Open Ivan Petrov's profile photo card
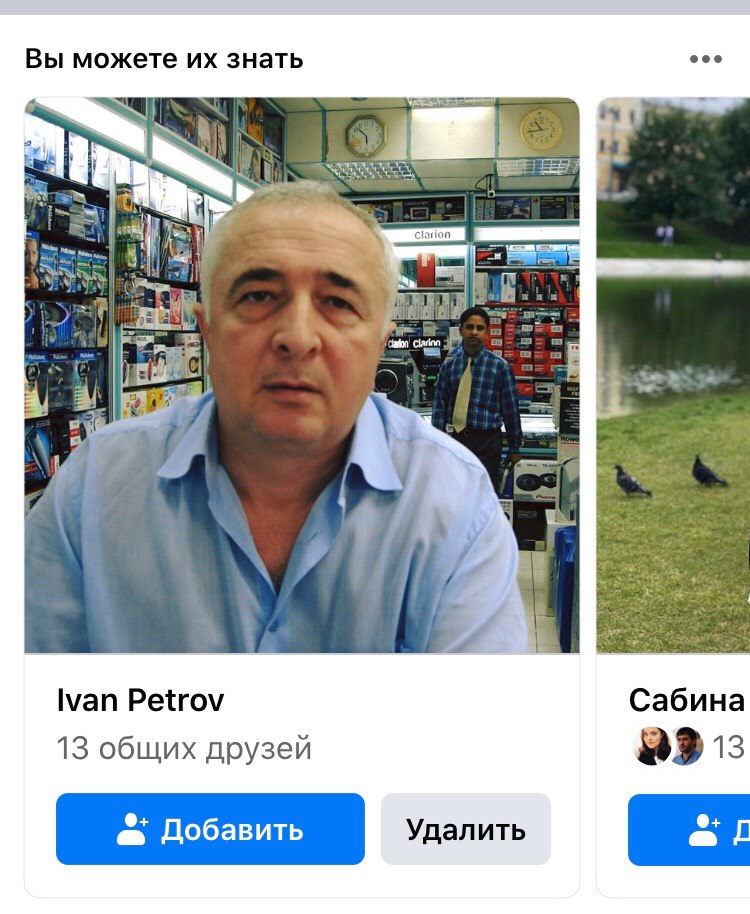 [x=301, y=375]
